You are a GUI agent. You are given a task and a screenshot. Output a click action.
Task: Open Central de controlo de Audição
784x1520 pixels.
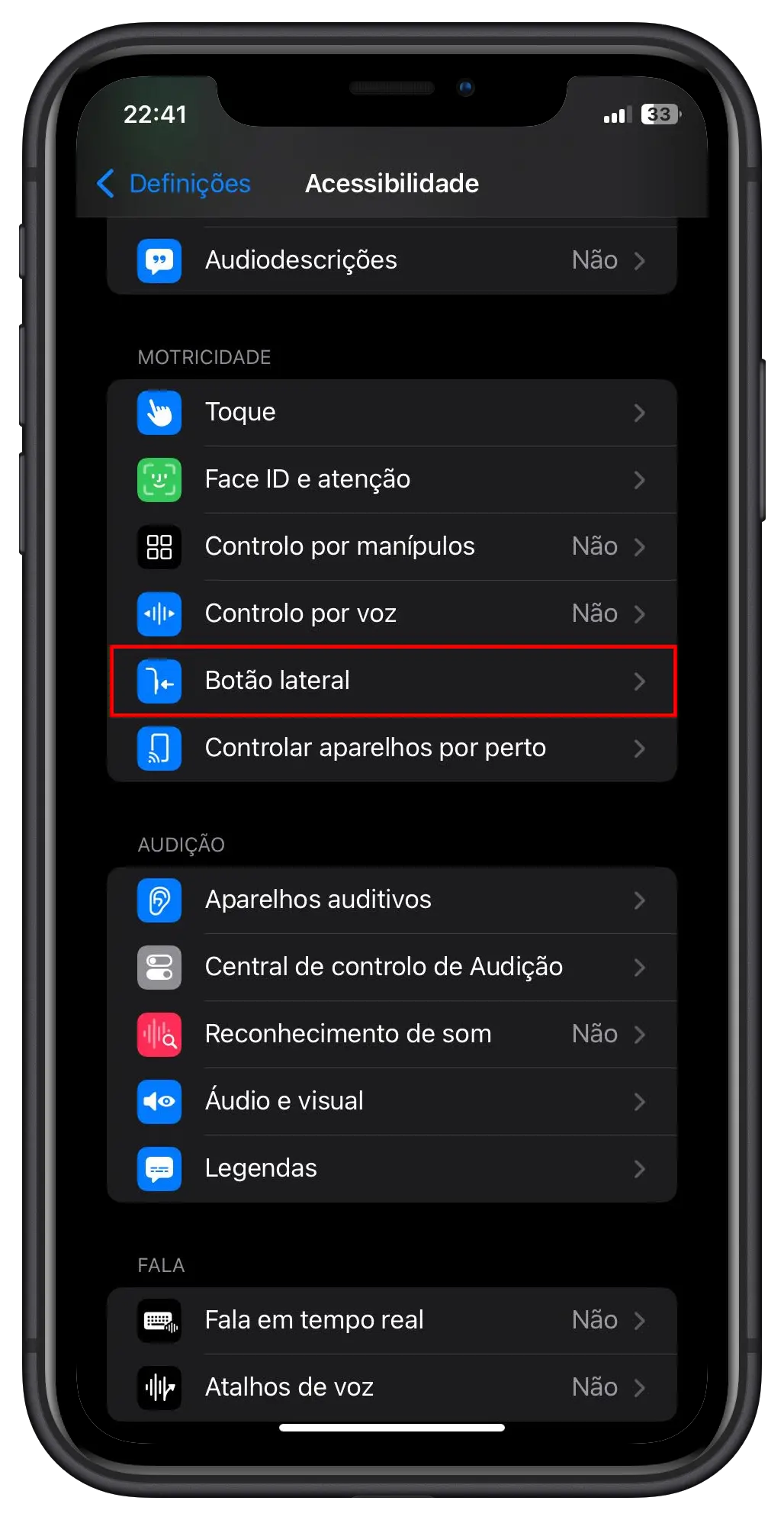pos(392,967)
